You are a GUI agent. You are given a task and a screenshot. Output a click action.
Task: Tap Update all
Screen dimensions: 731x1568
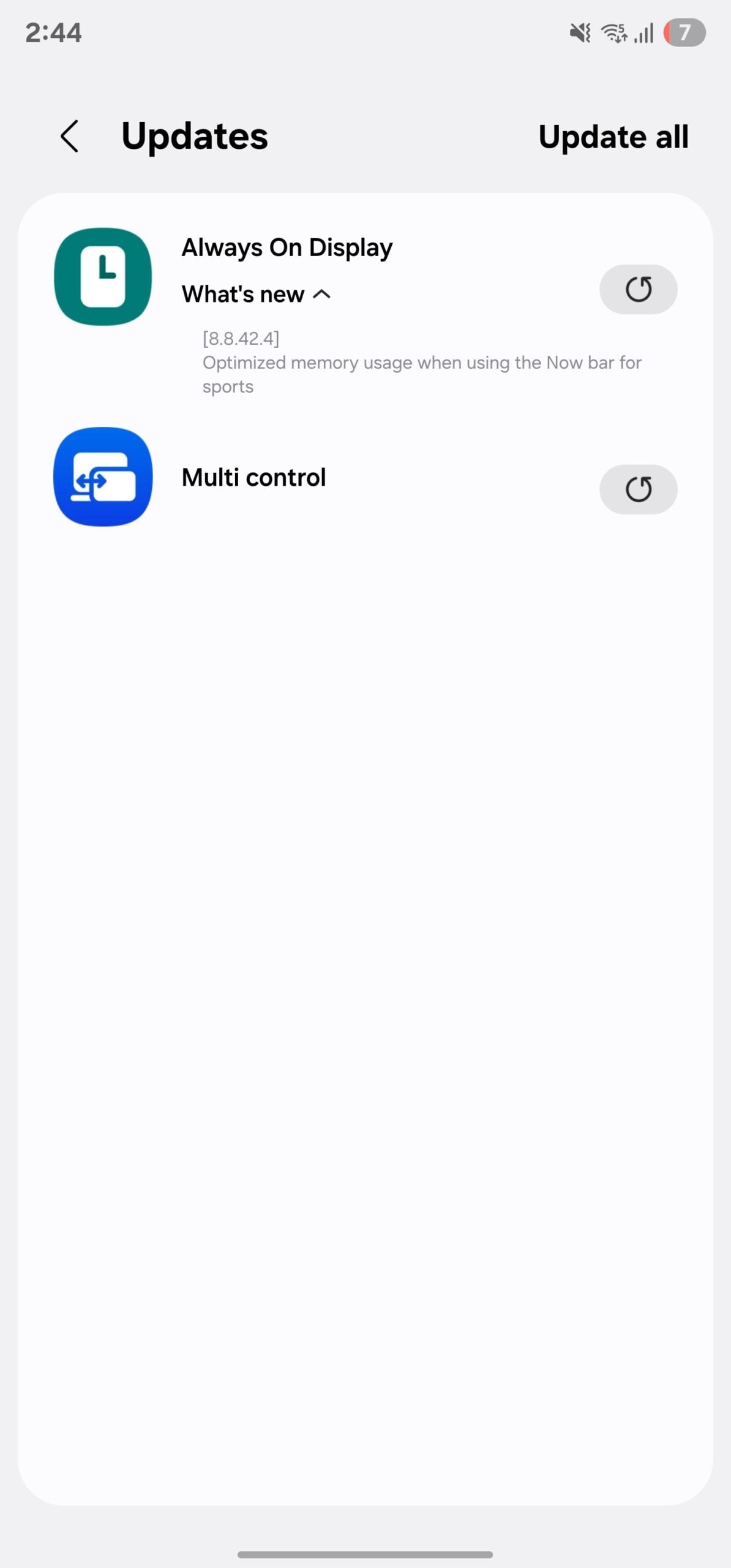pos(613,137)
